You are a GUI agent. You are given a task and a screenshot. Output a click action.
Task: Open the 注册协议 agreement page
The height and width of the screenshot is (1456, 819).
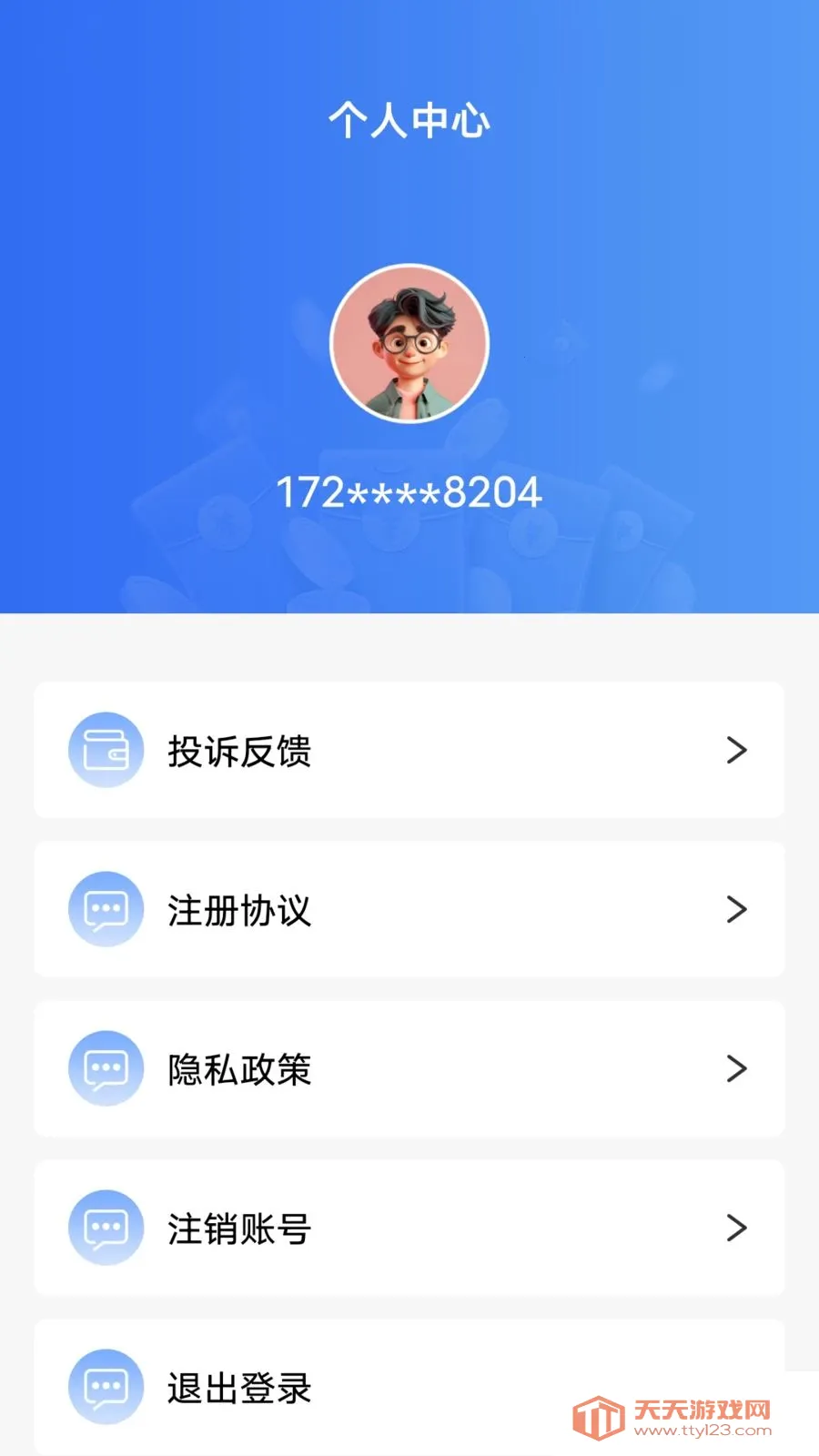point(238,910)
